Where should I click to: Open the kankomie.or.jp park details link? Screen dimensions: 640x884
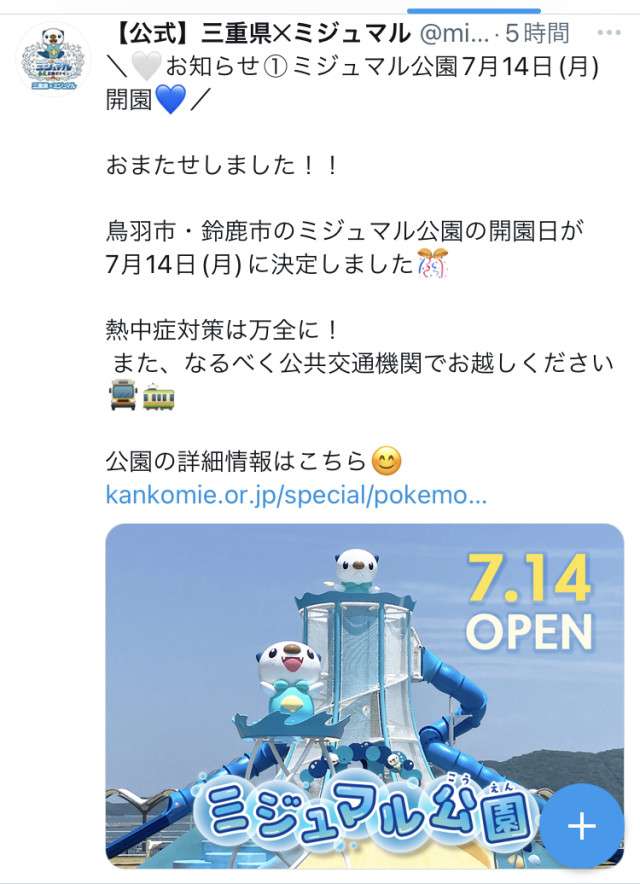click(x=296, y=495)
